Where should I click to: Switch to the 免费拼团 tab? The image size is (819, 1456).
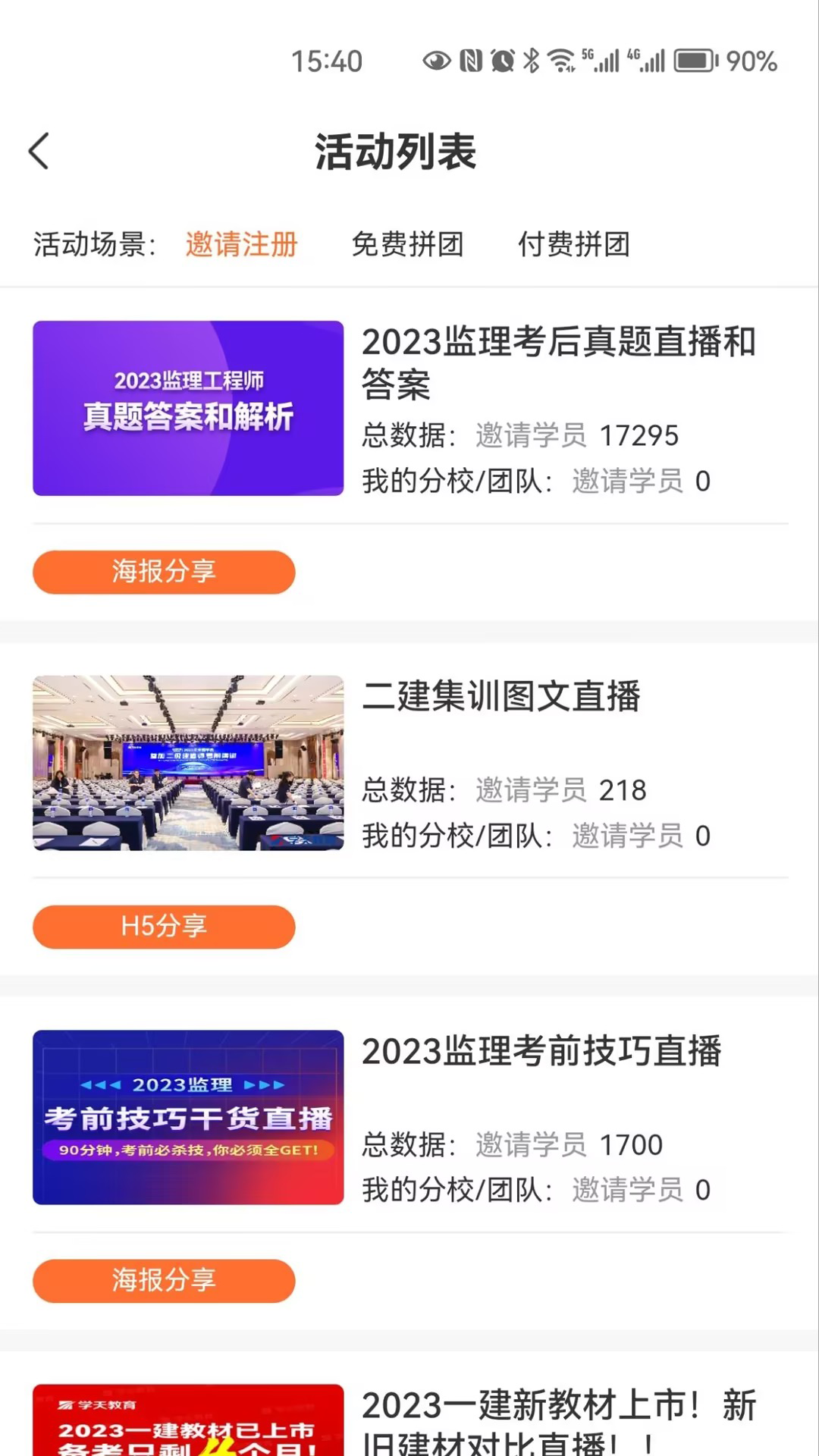[407, 244]
